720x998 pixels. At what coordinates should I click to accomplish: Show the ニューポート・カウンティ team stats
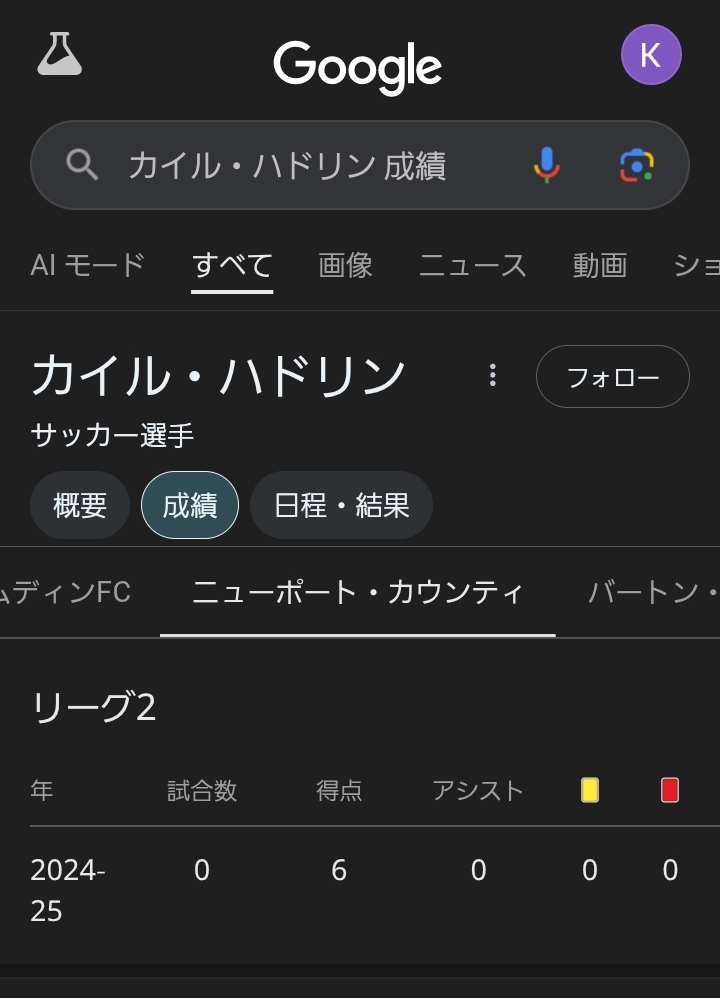(357, 592)
